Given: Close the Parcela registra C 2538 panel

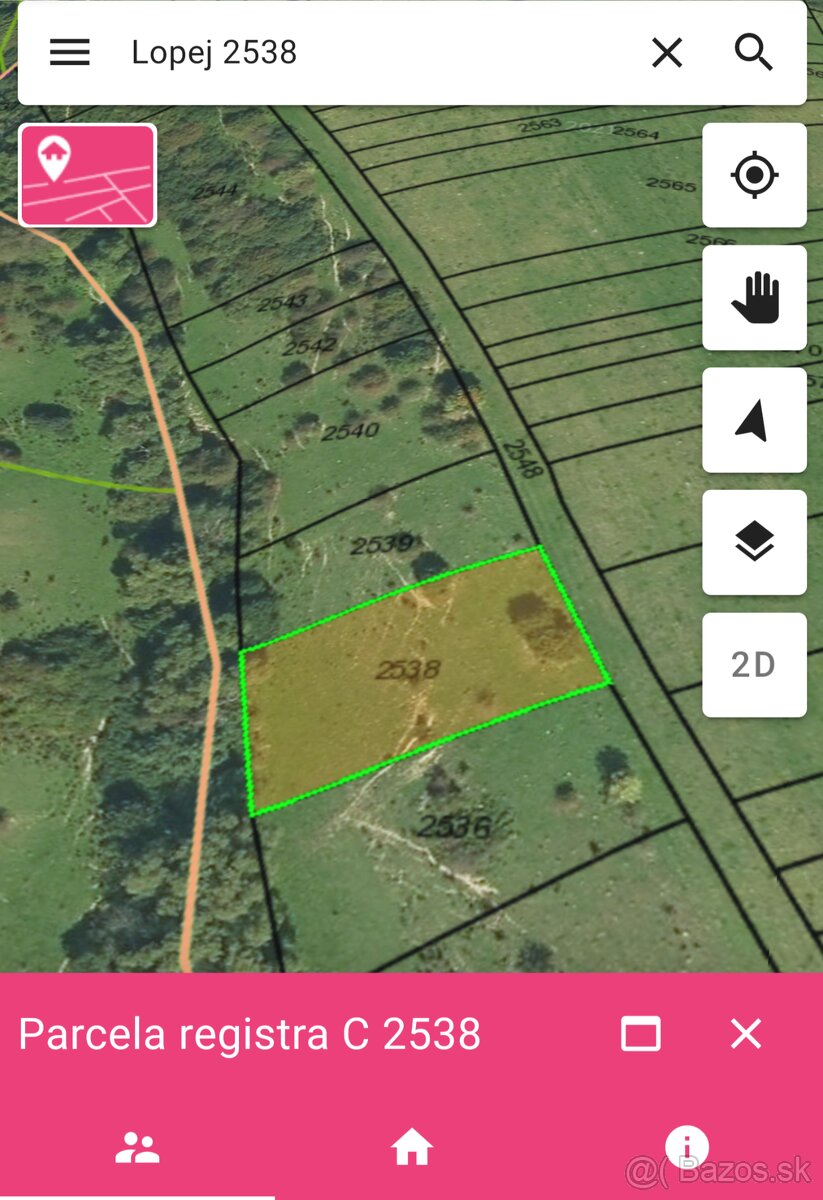Looking at the screenshot, I should point(746,1034).
